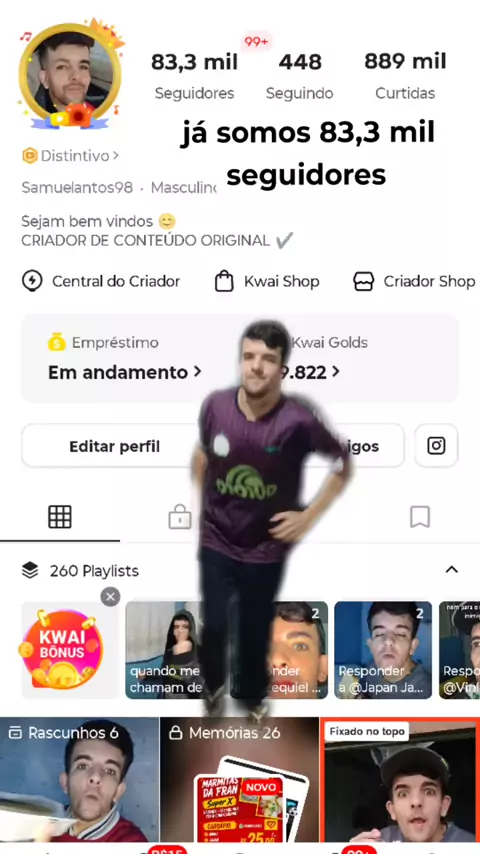Play the video Fixado no topo

click(400, 780)
